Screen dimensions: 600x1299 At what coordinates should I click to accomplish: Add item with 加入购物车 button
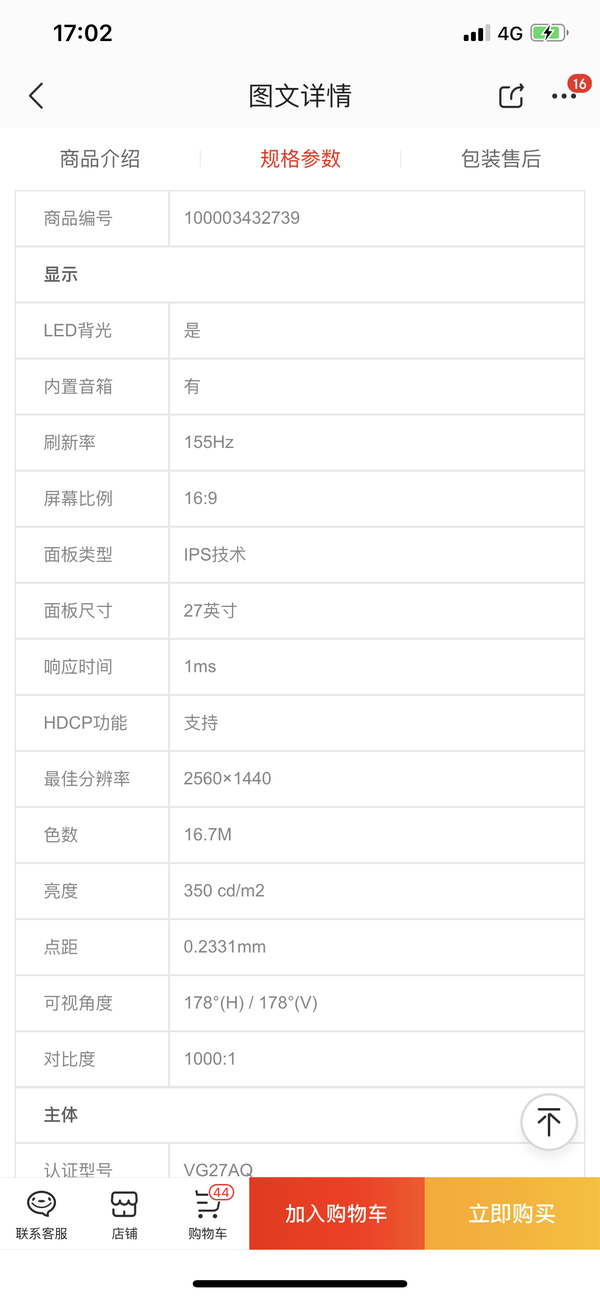337,1213
